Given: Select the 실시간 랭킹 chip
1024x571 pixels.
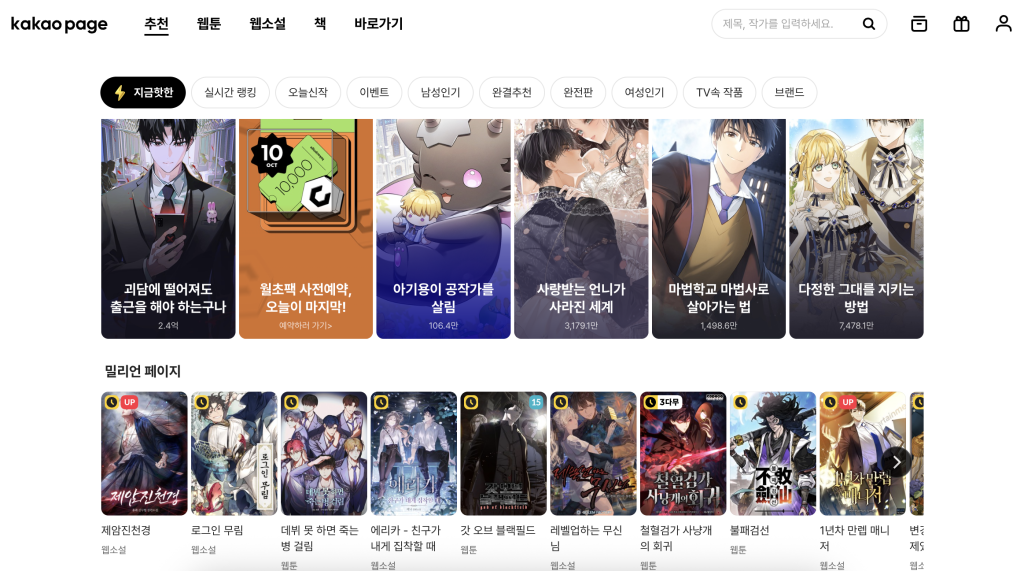Looking at the screenshot, I should tap(230, 93).
